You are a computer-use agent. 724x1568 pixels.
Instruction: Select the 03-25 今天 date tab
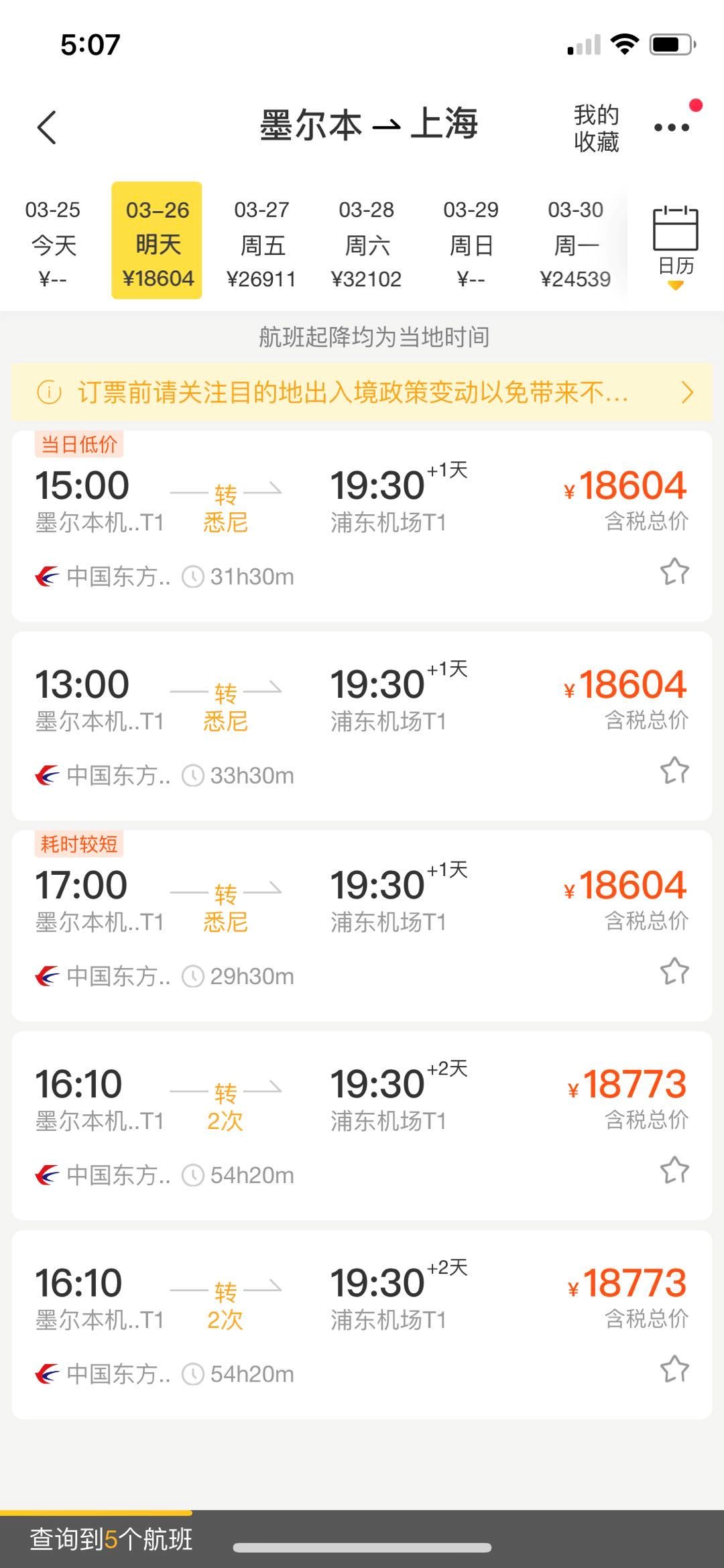pyautogui.click(x=52, y=243)
